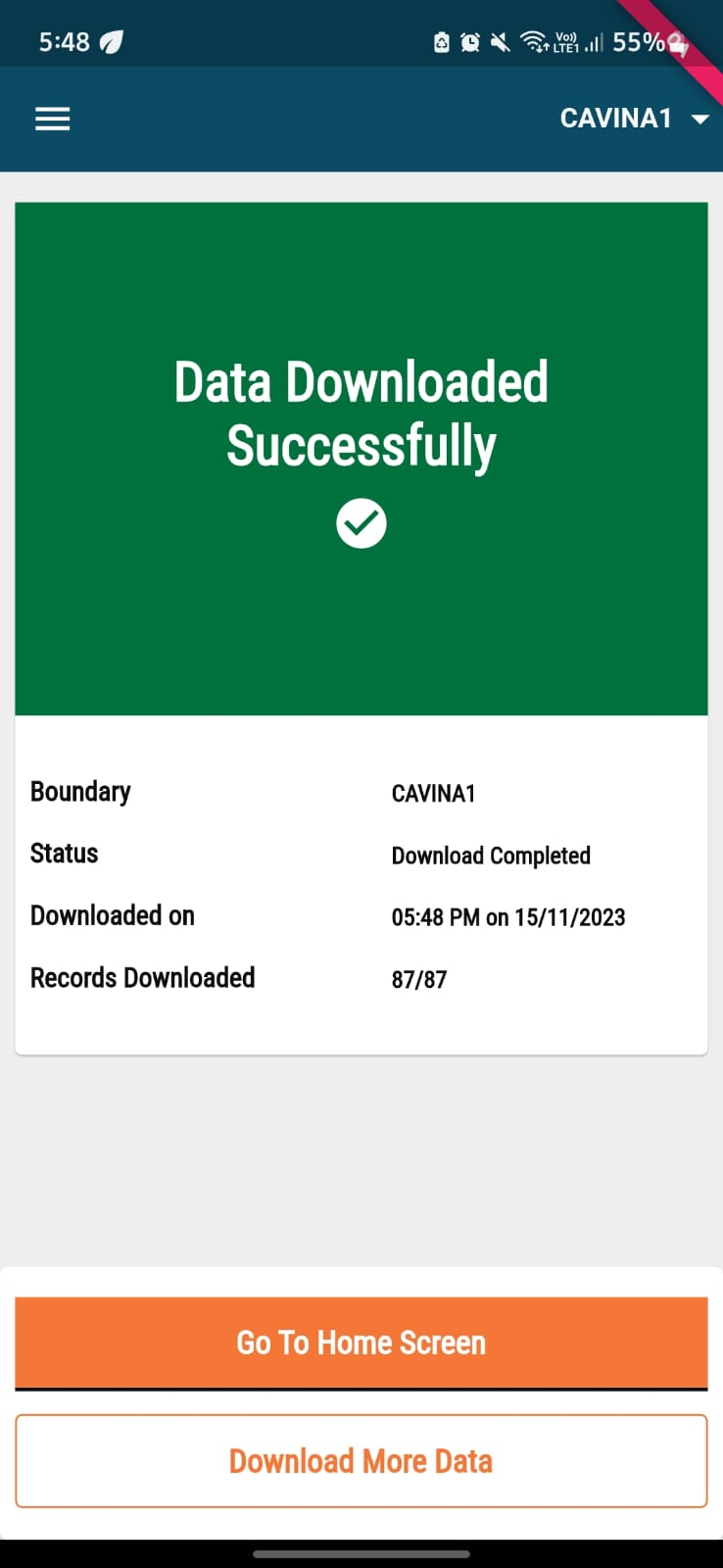Go To Home Screen
723x1568 pixels.
click(361, 1342)
